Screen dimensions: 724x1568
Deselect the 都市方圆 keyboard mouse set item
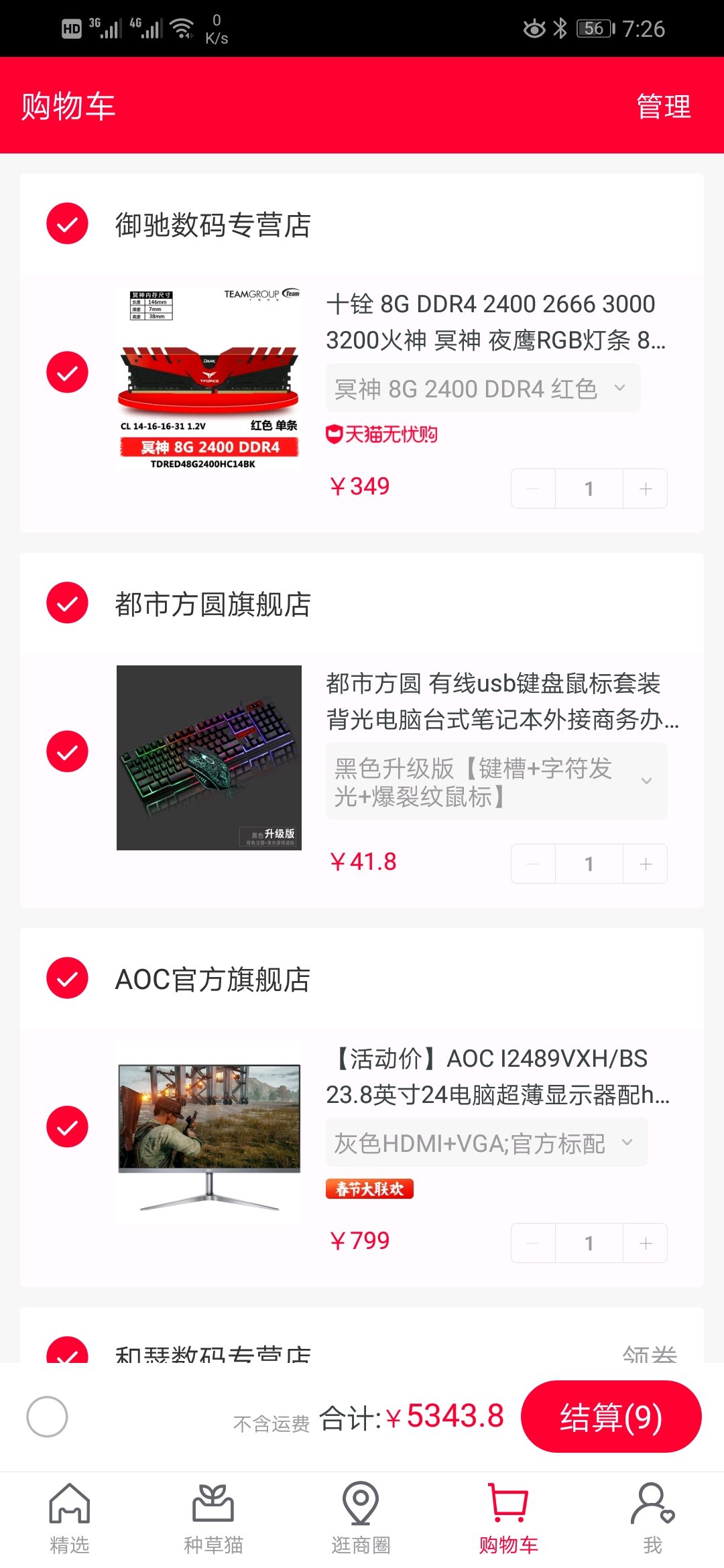pyautogui.click(x=67, y=752)
